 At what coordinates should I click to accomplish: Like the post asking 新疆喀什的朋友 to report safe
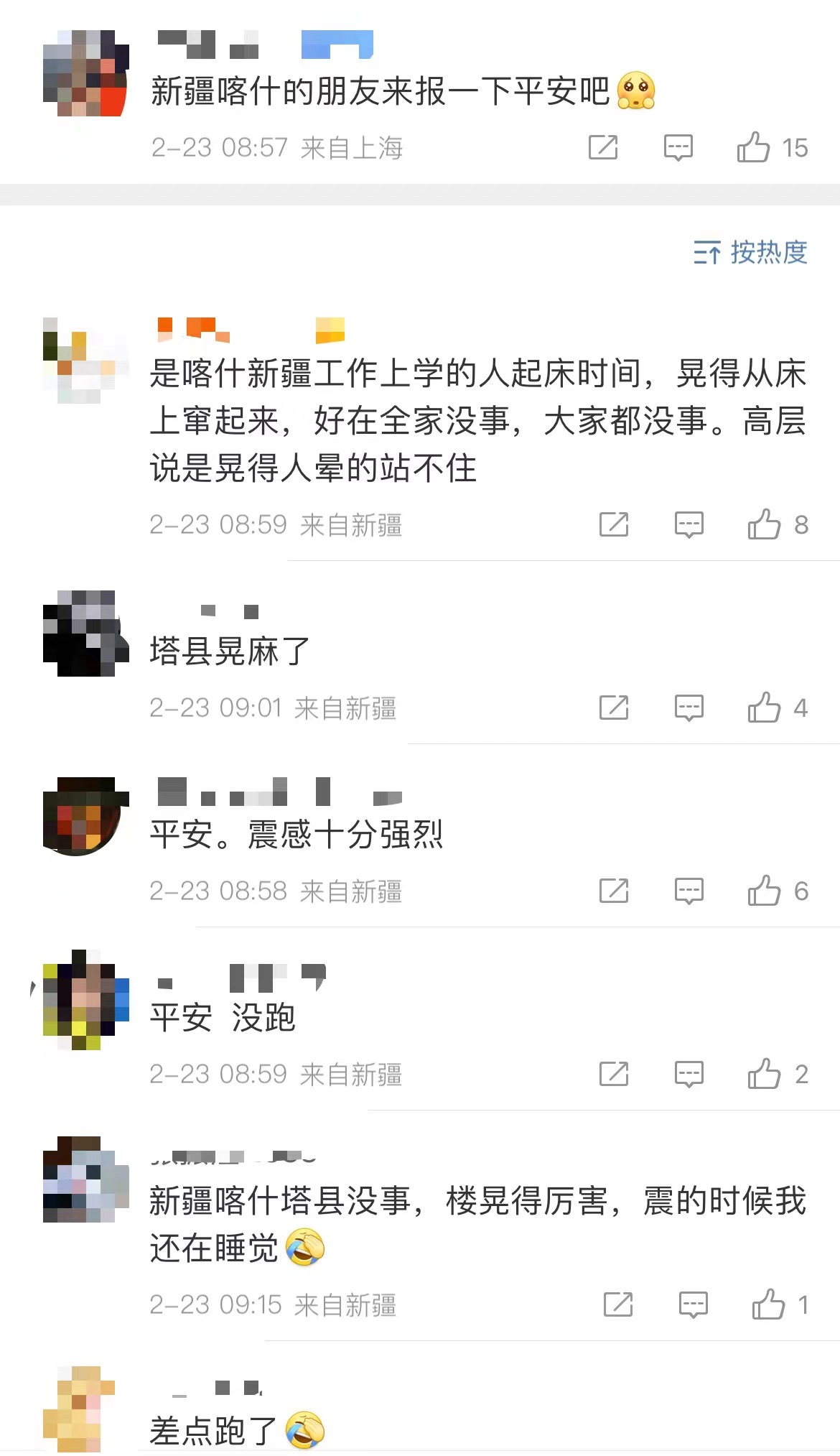tap(754, 147)
